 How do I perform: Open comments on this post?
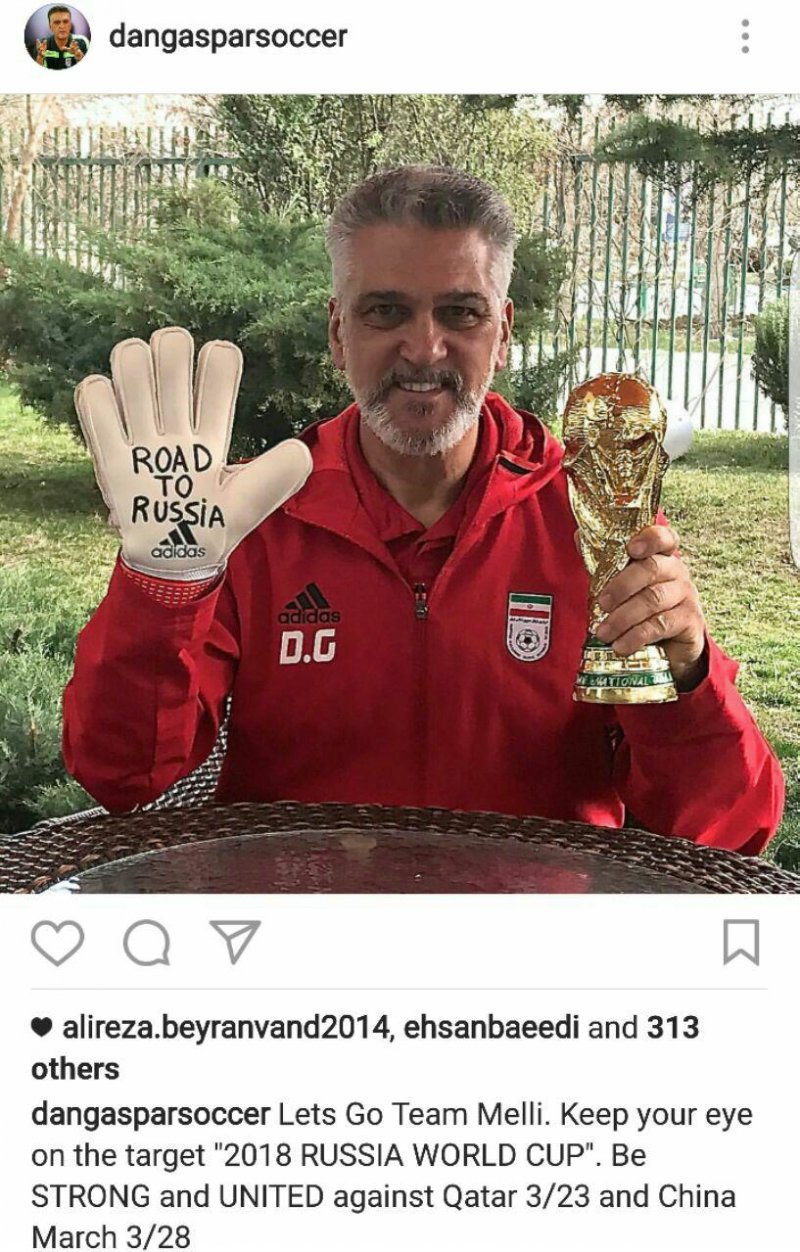pos(147,942)
